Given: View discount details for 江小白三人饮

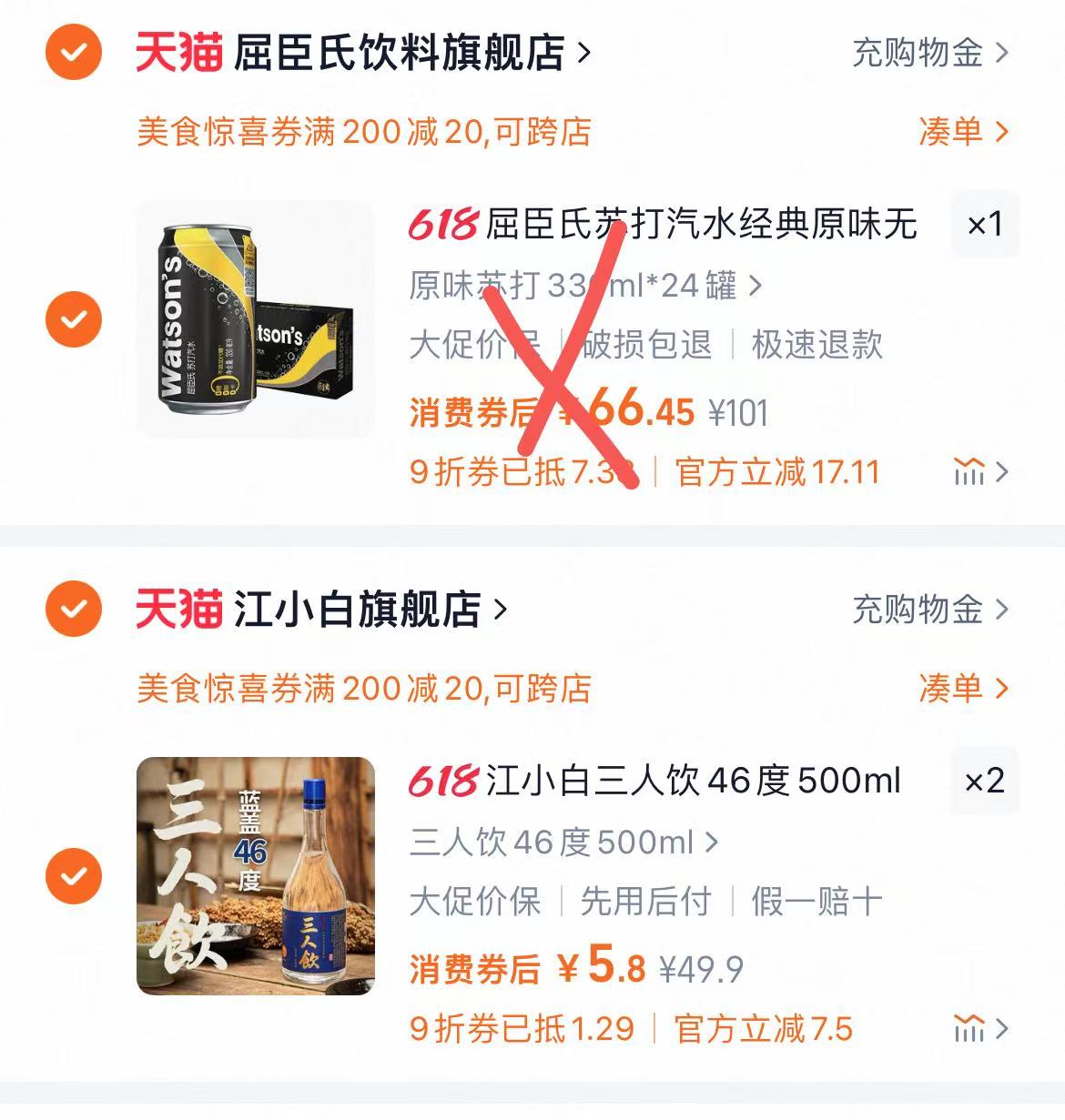Looking at the screenshot, I should coord(980,1028).
